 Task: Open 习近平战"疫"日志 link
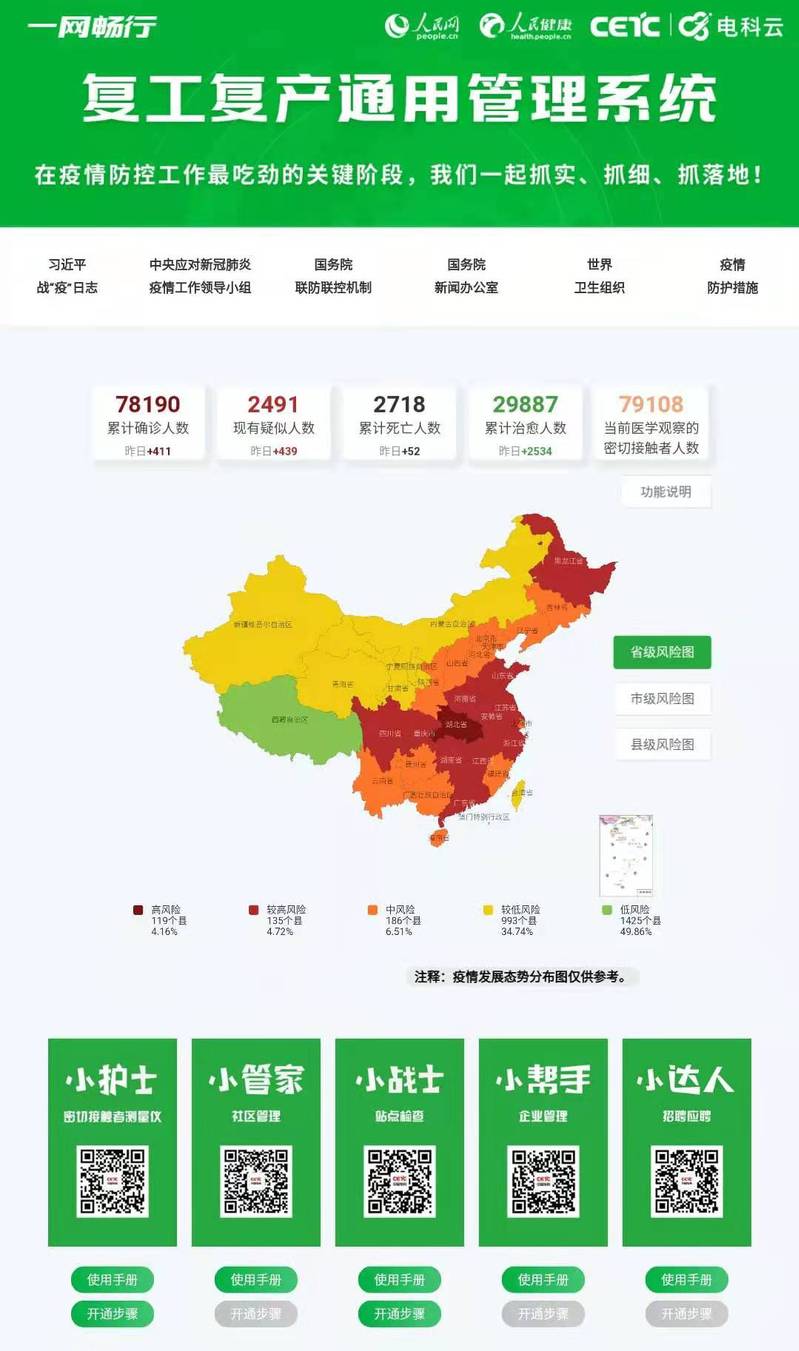pos(67,276)
